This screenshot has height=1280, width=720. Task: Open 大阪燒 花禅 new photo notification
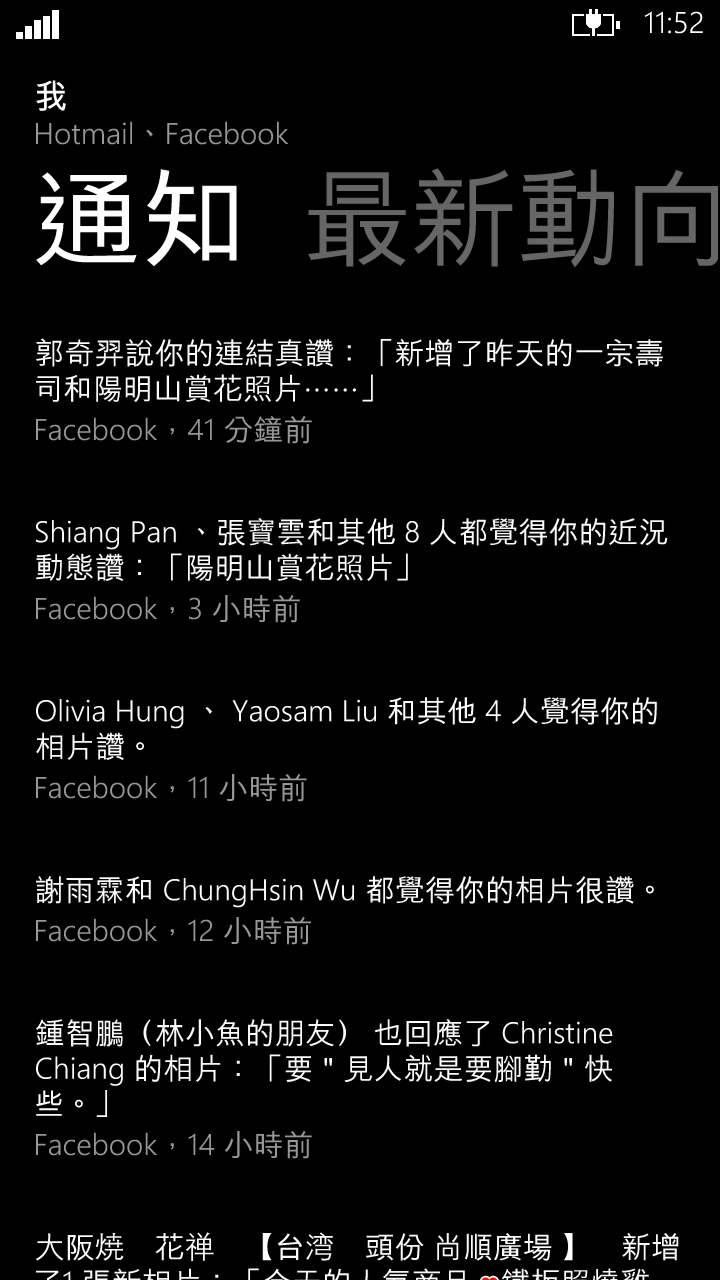[x=356, y=1254]
